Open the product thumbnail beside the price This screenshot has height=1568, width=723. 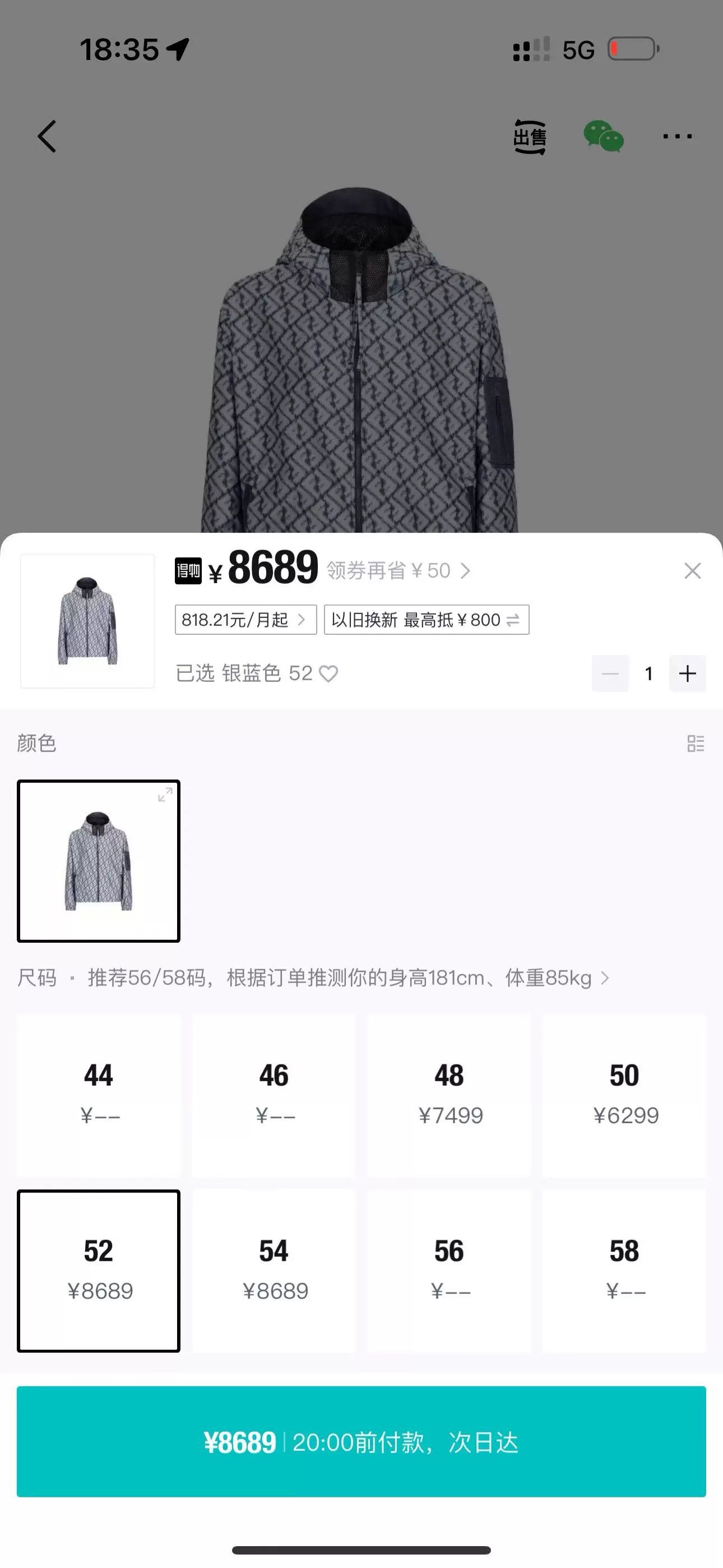point(87,621)
